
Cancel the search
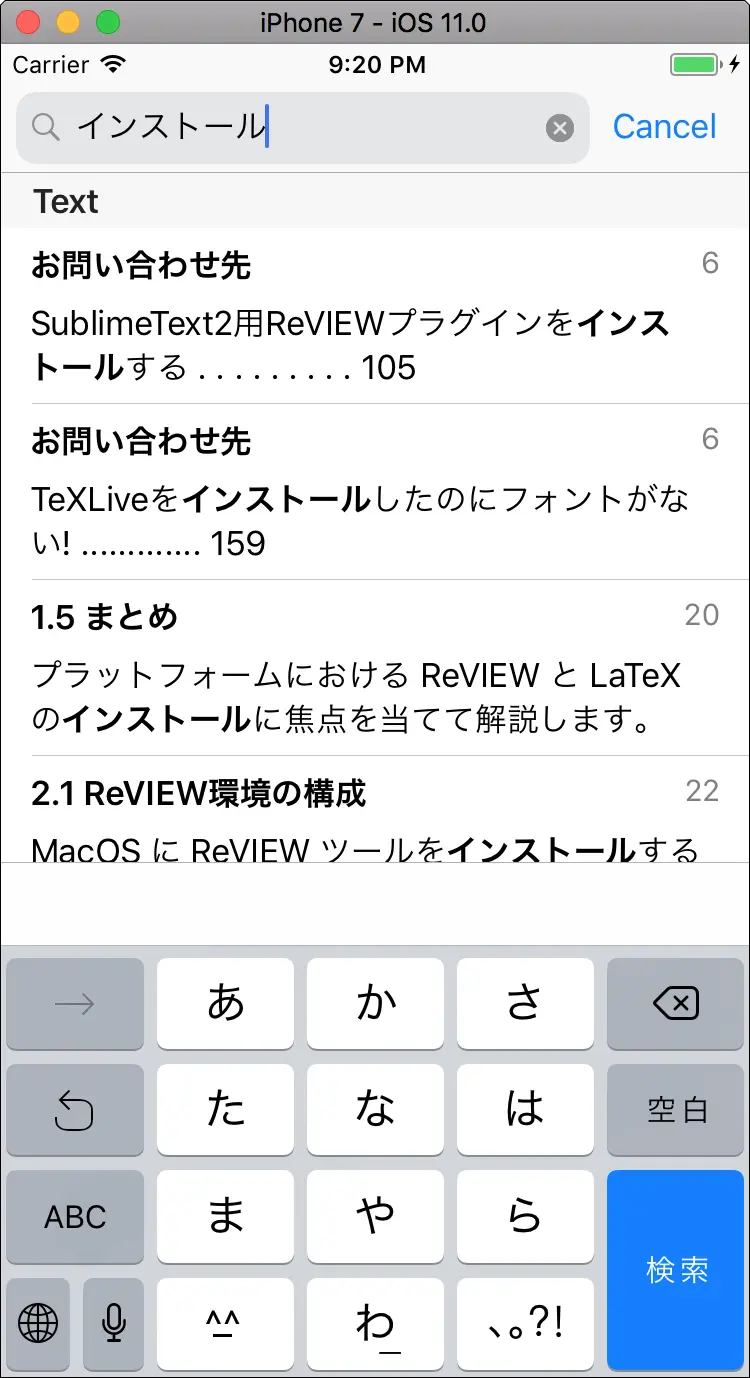tap(664, 127)
